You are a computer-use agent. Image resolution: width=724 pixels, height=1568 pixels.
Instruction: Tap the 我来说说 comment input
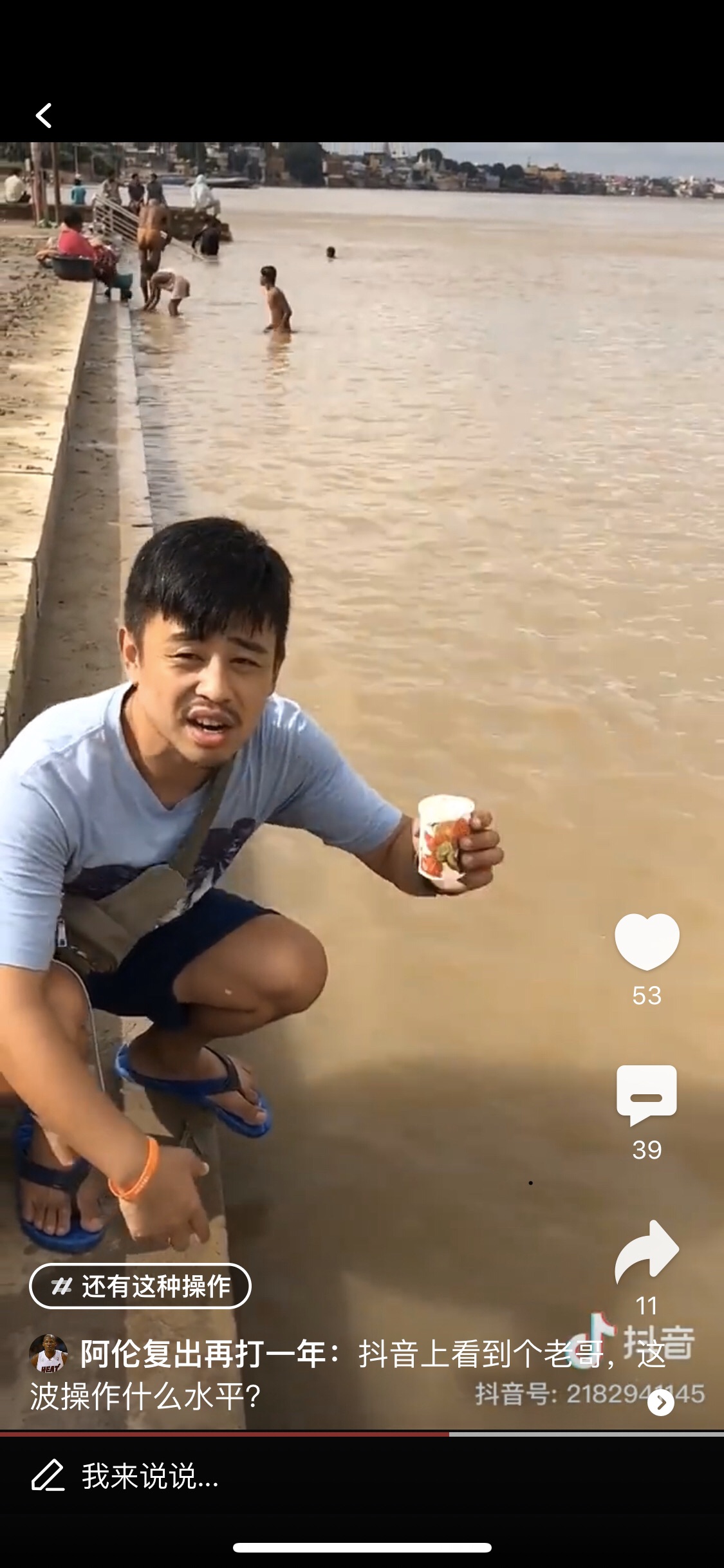(x=149, y=1475)
